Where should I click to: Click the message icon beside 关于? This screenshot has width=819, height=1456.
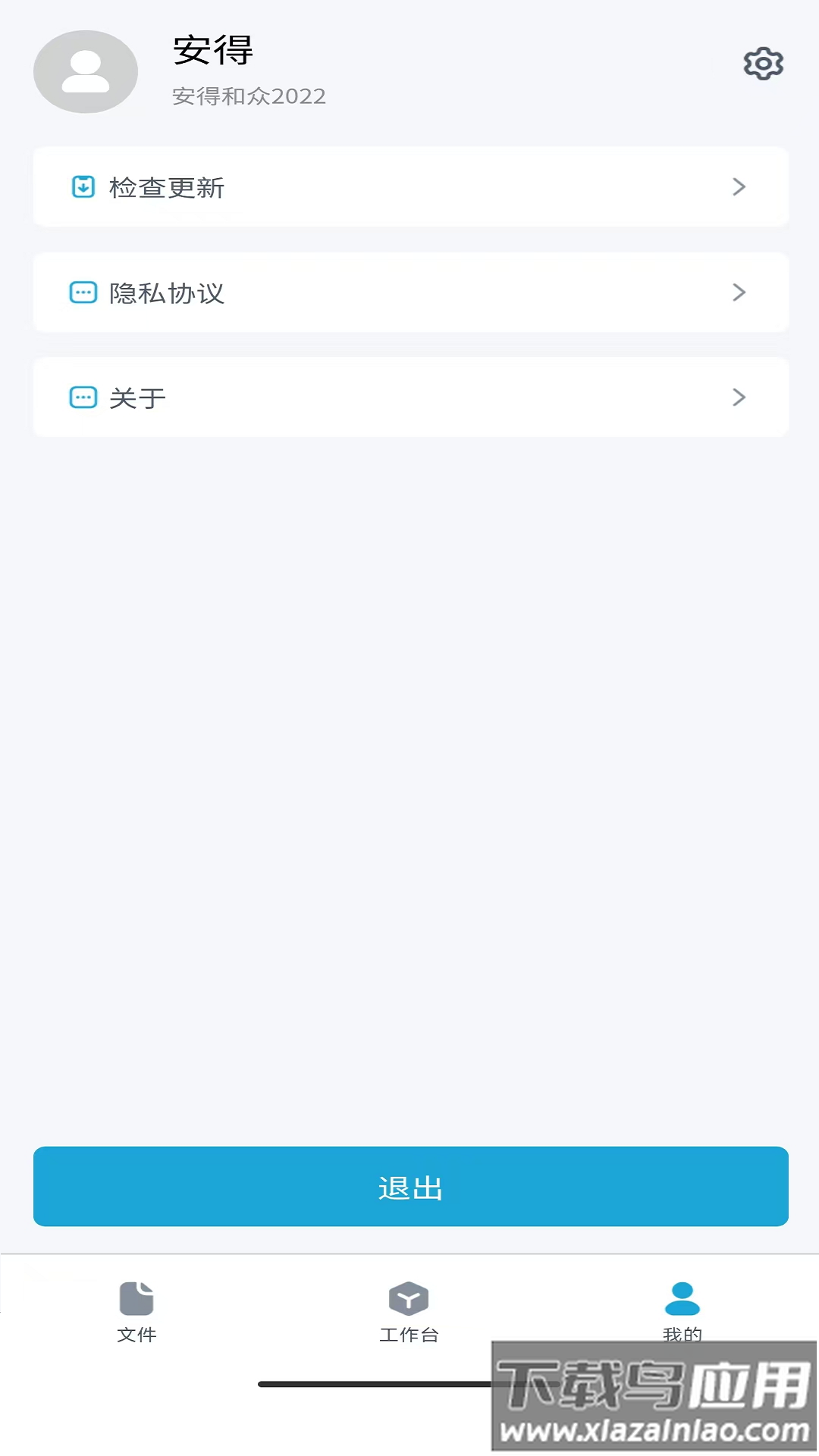pos(82,397)
